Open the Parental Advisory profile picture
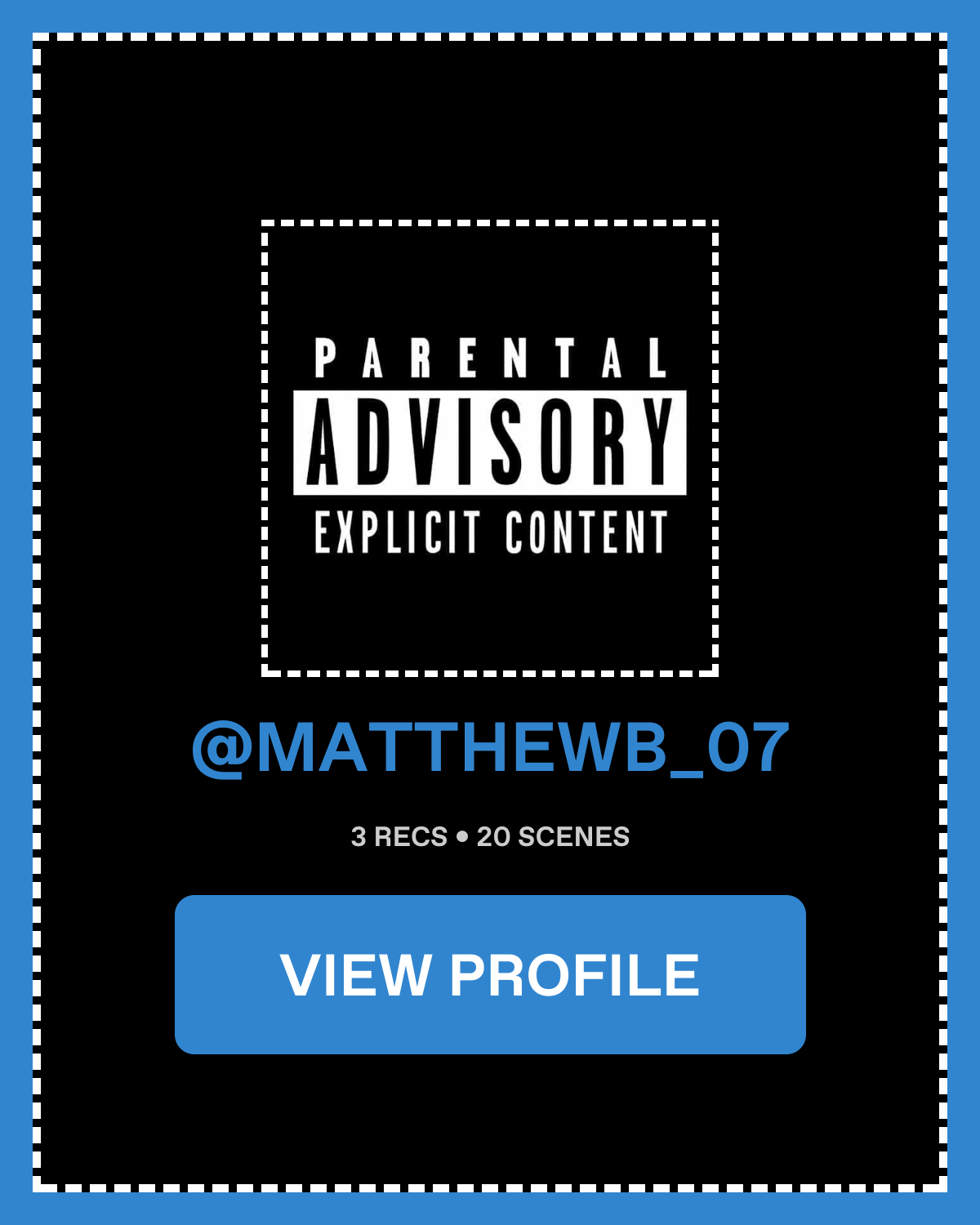 click(490, 448)
